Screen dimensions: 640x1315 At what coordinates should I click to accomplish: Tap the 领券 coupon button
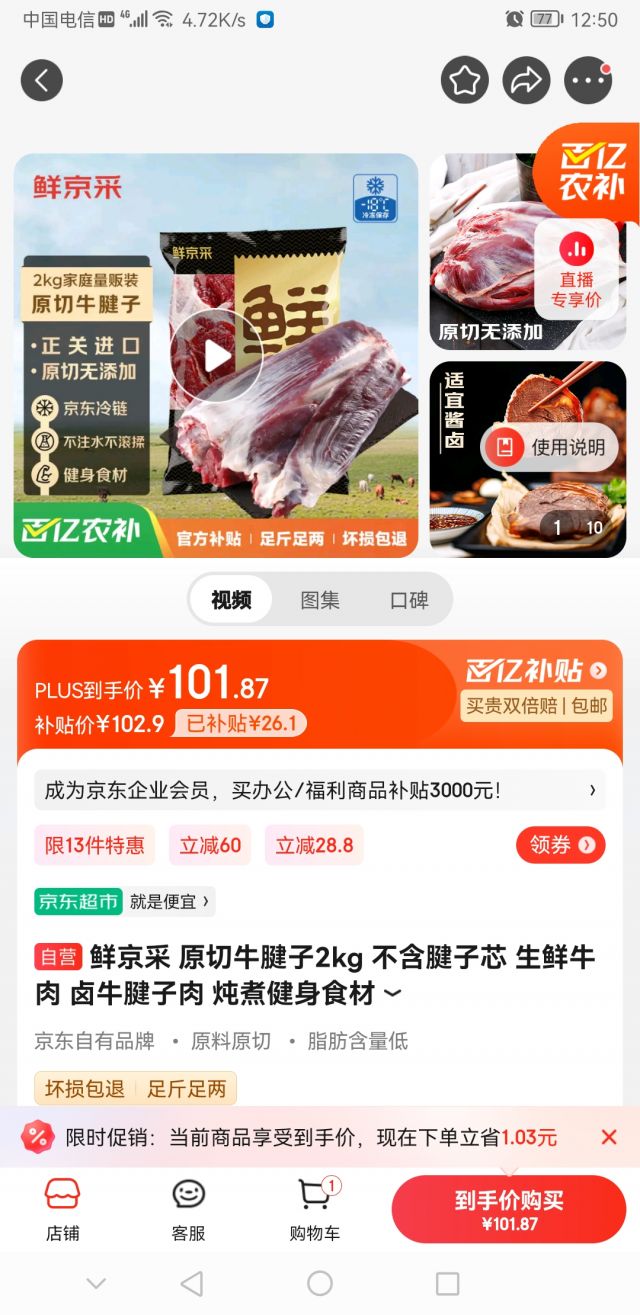560,845
